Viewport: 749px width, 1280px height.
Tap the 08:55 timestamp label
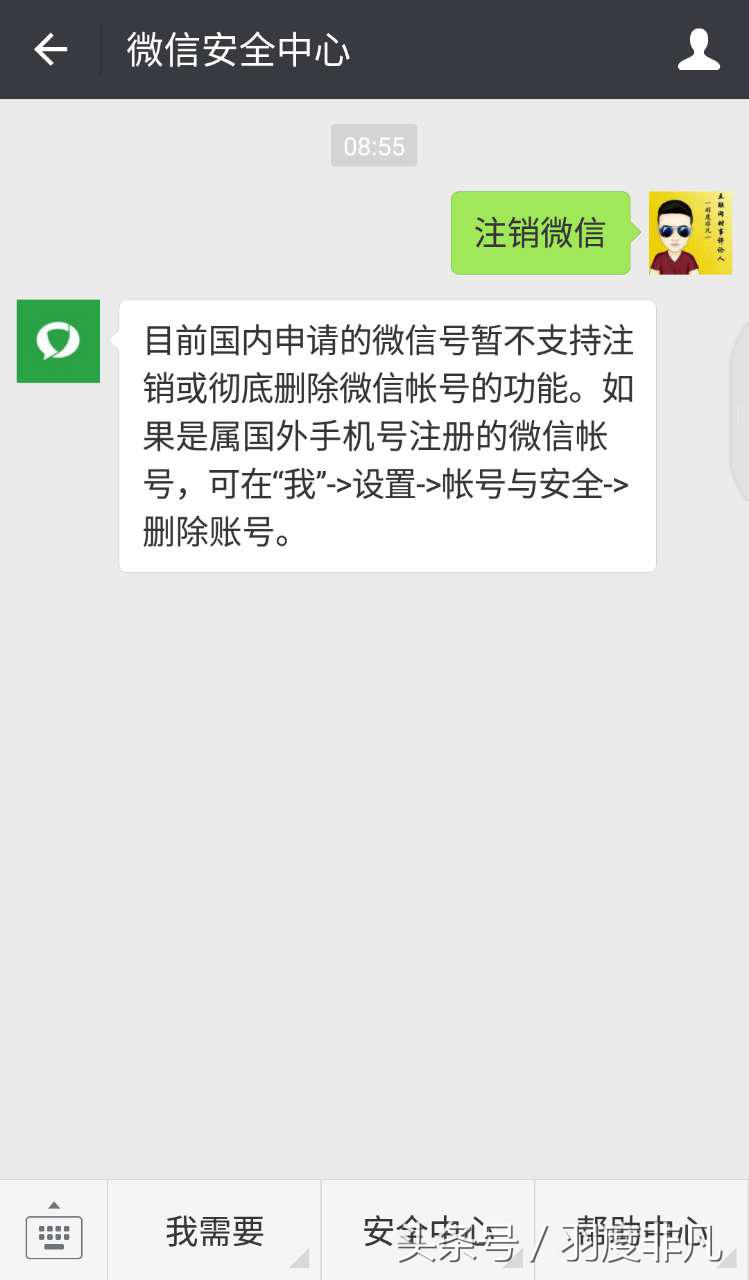click(373, 145)
